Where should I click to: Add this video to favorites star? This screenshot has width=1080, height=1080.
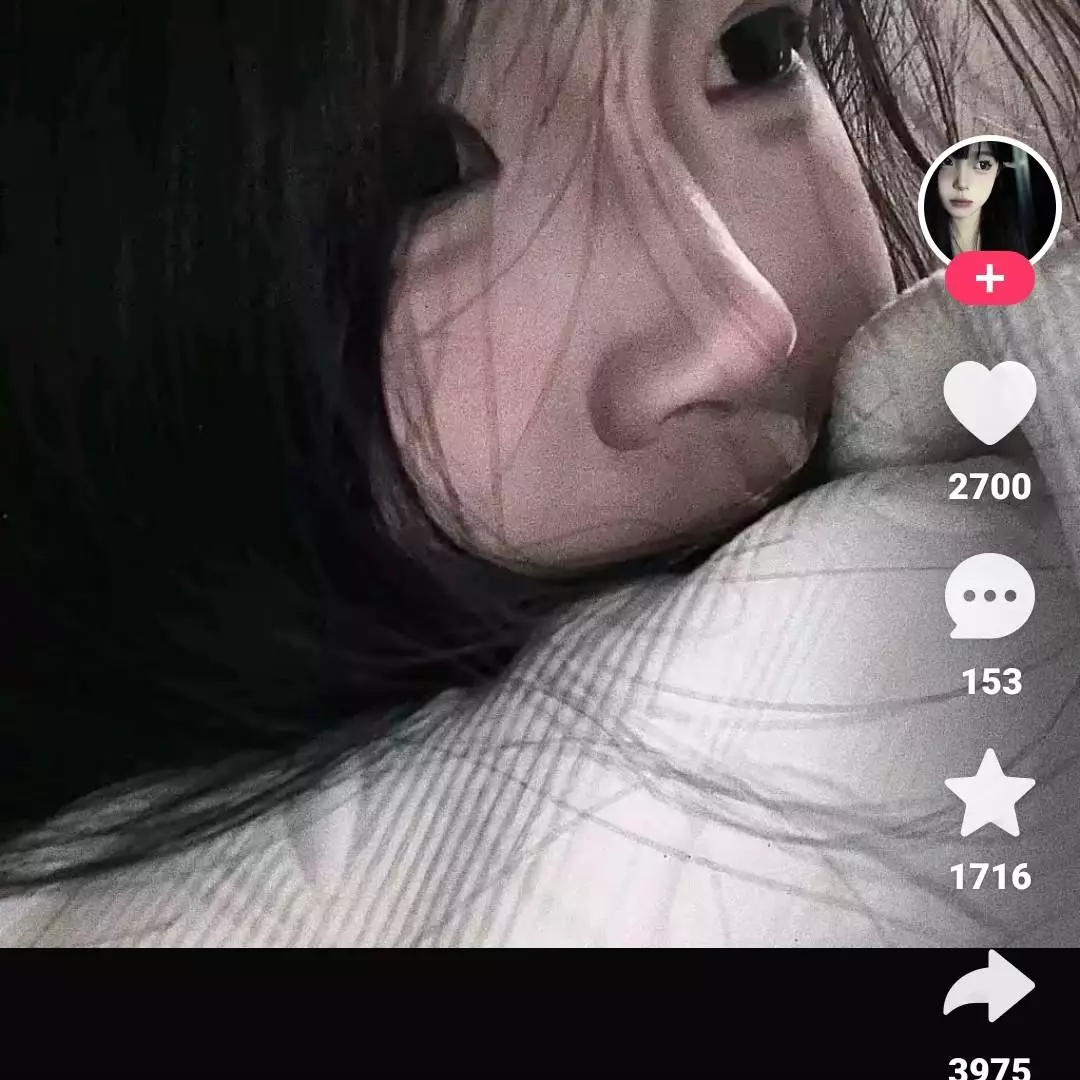[989, 793]
